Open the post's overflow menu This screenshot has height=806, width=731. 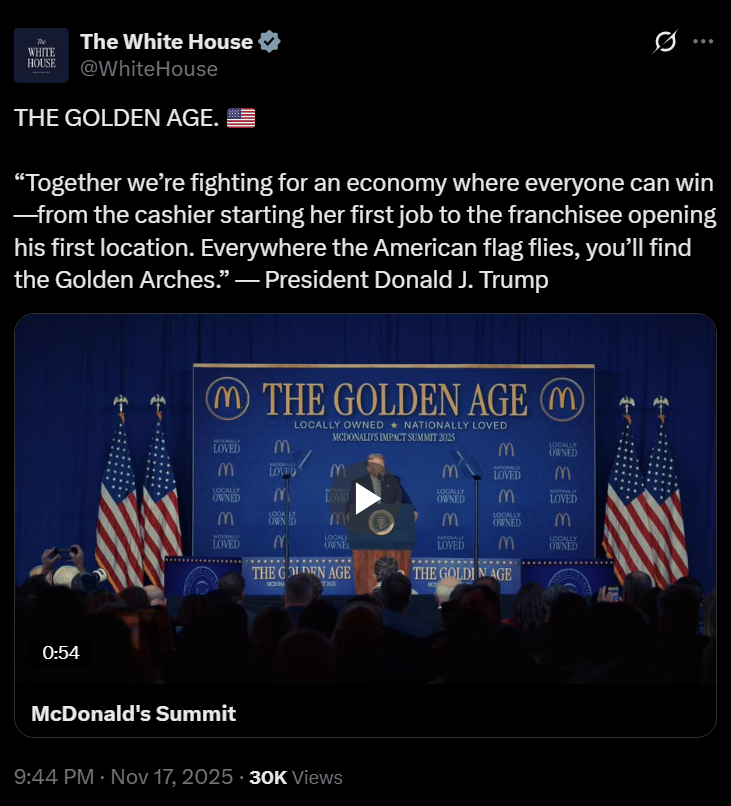coord(703,42)
